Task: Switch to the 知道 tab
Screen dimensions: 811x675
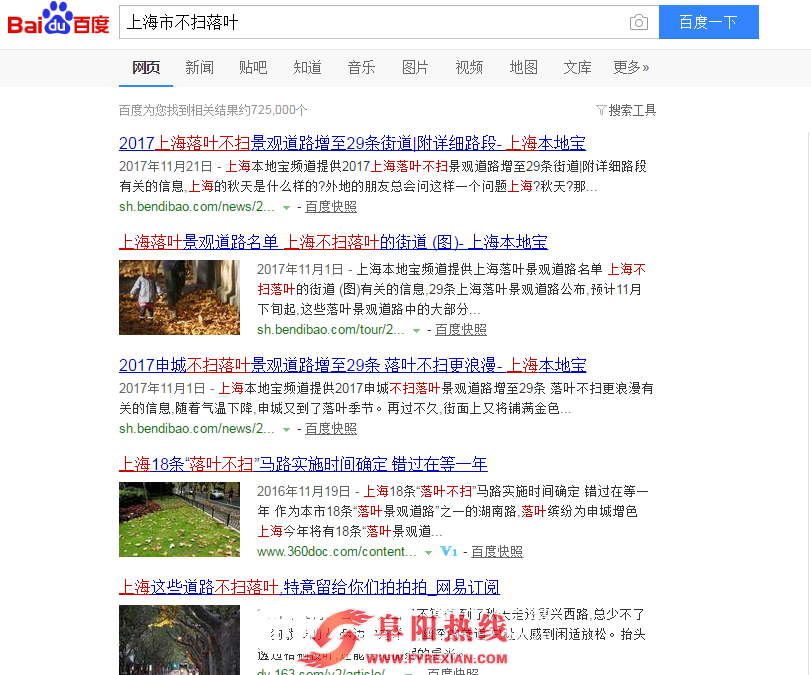Action: (307, 67)
